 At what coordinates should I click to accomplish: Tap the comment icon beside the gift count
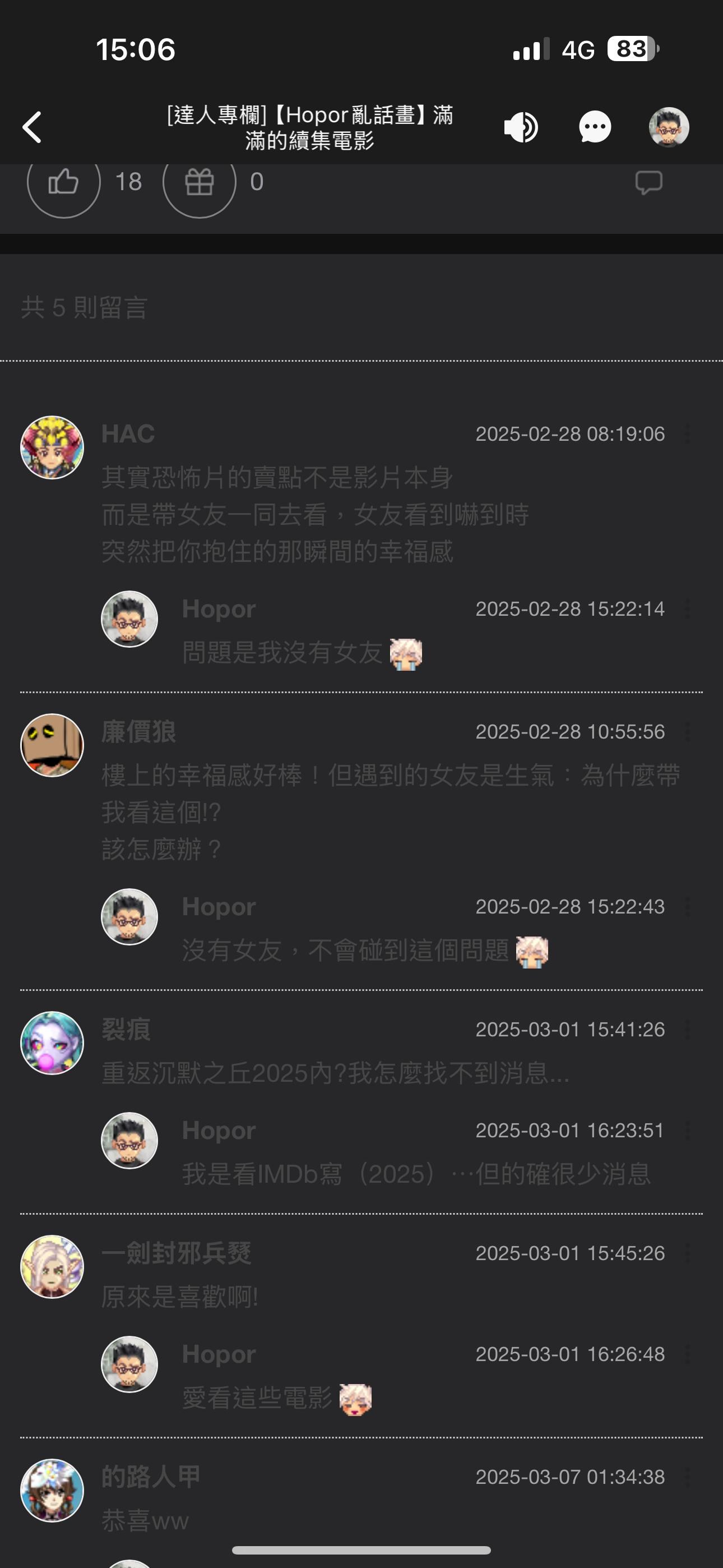coord(649,183)
